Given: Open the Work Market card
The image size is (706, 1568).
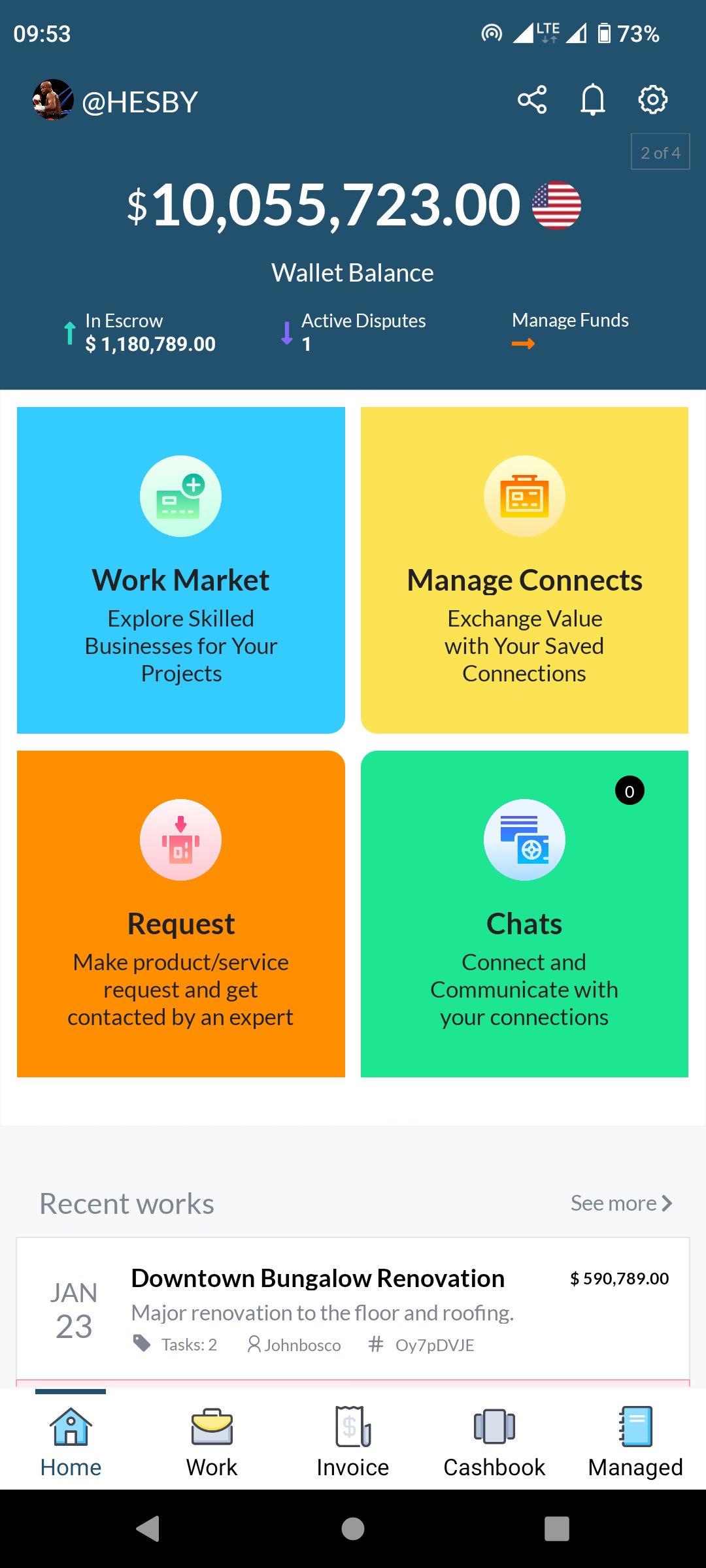Looking at the screenshot, I should click(x=181, y=570).
